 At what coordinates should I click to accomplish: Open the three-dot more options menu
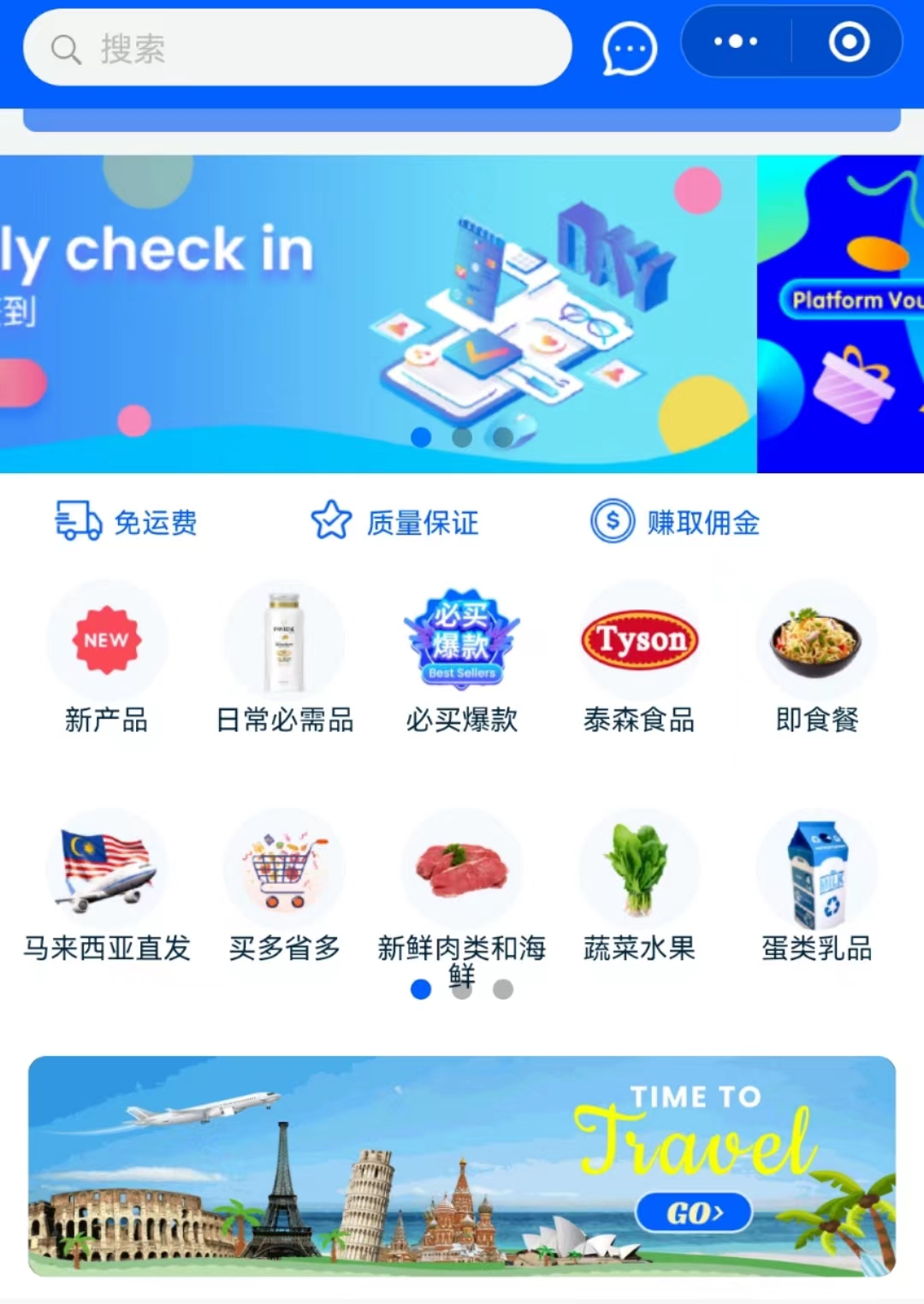point(734,41)
